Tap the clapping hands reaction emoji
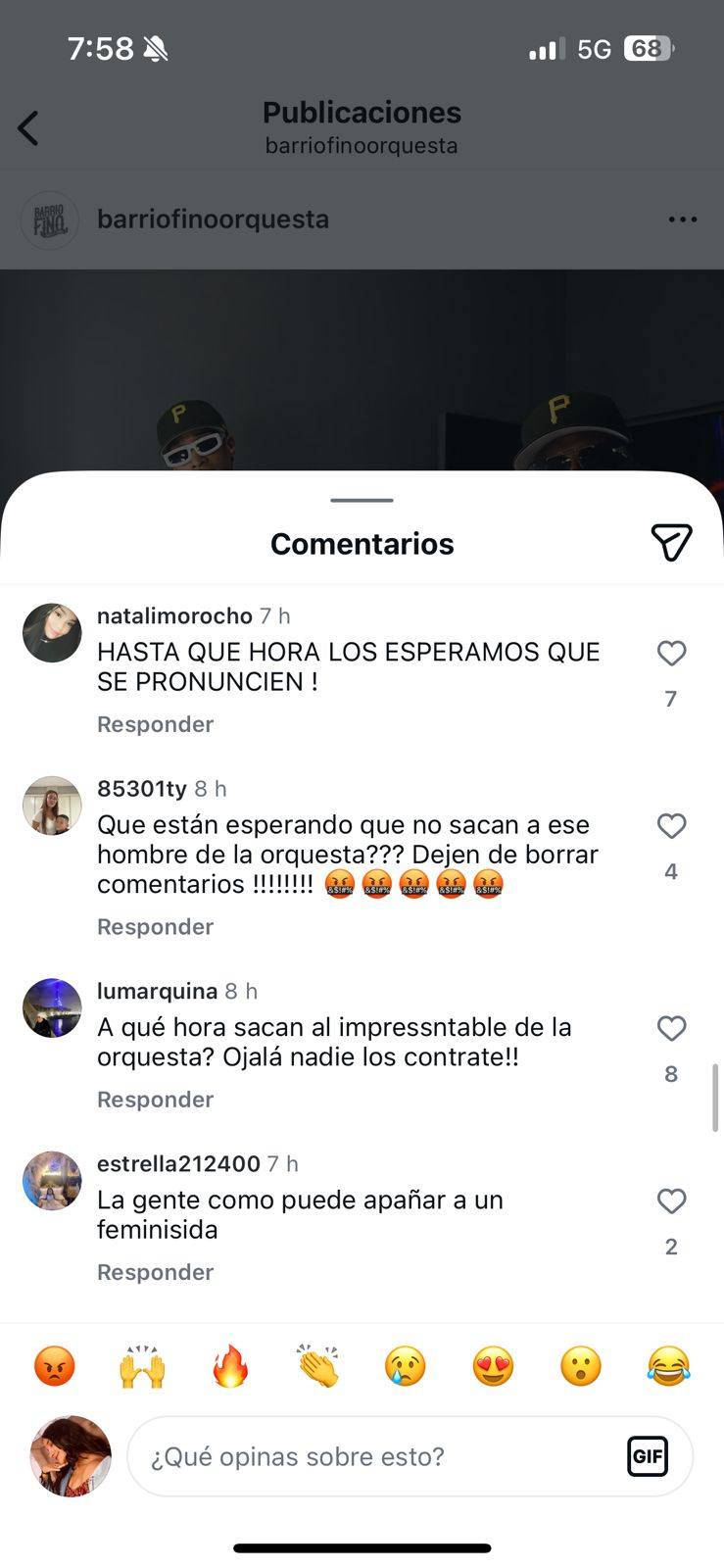 (x=317, y=1365)
